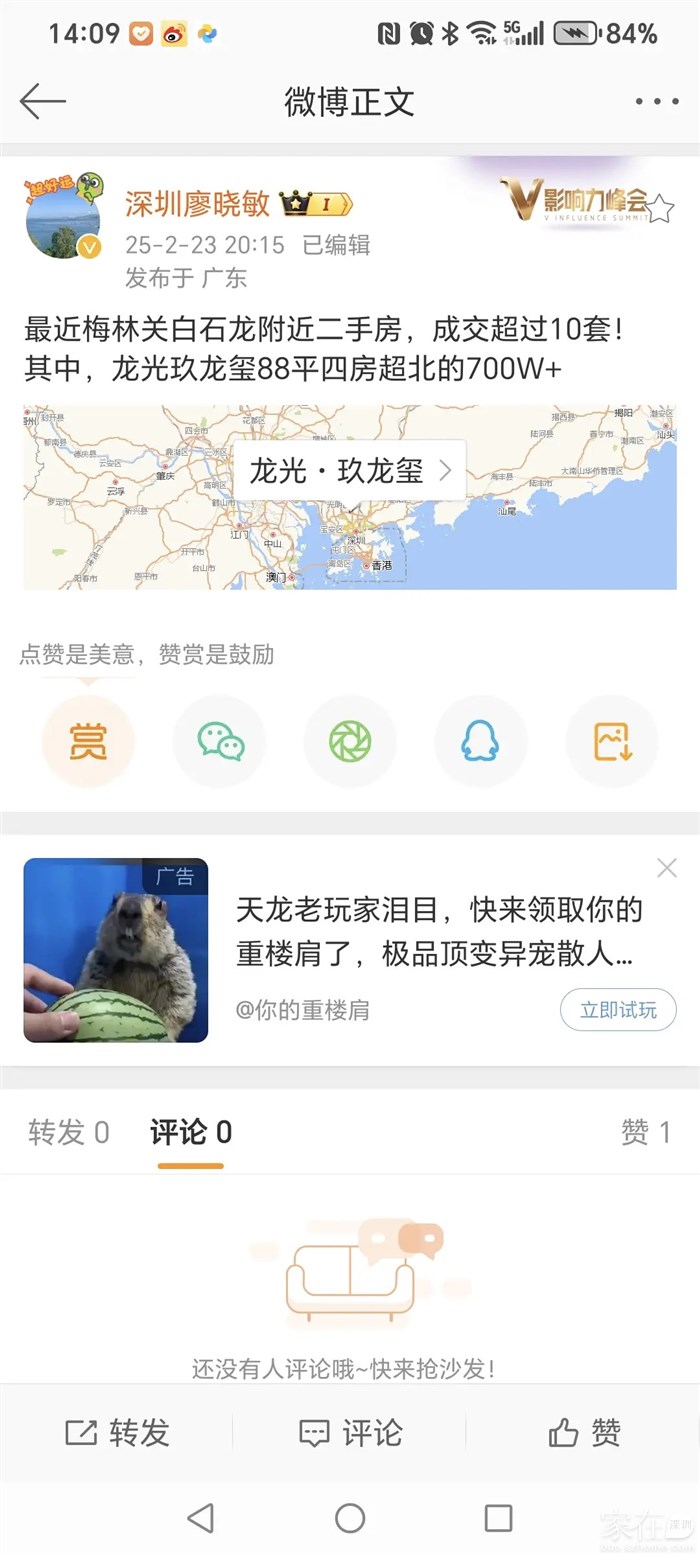Save the post as an image
This screenshot has width=700, height=1555.
point(612,741)
